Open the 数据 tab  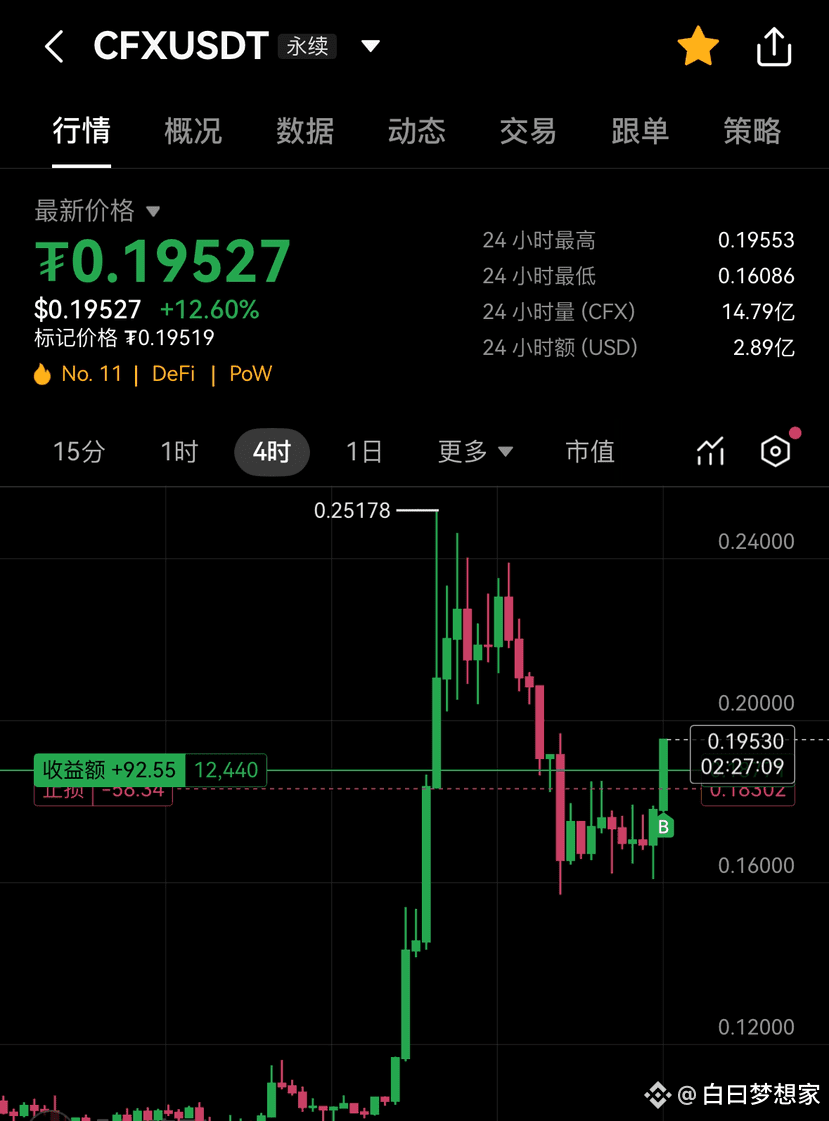tap(305, 131)
